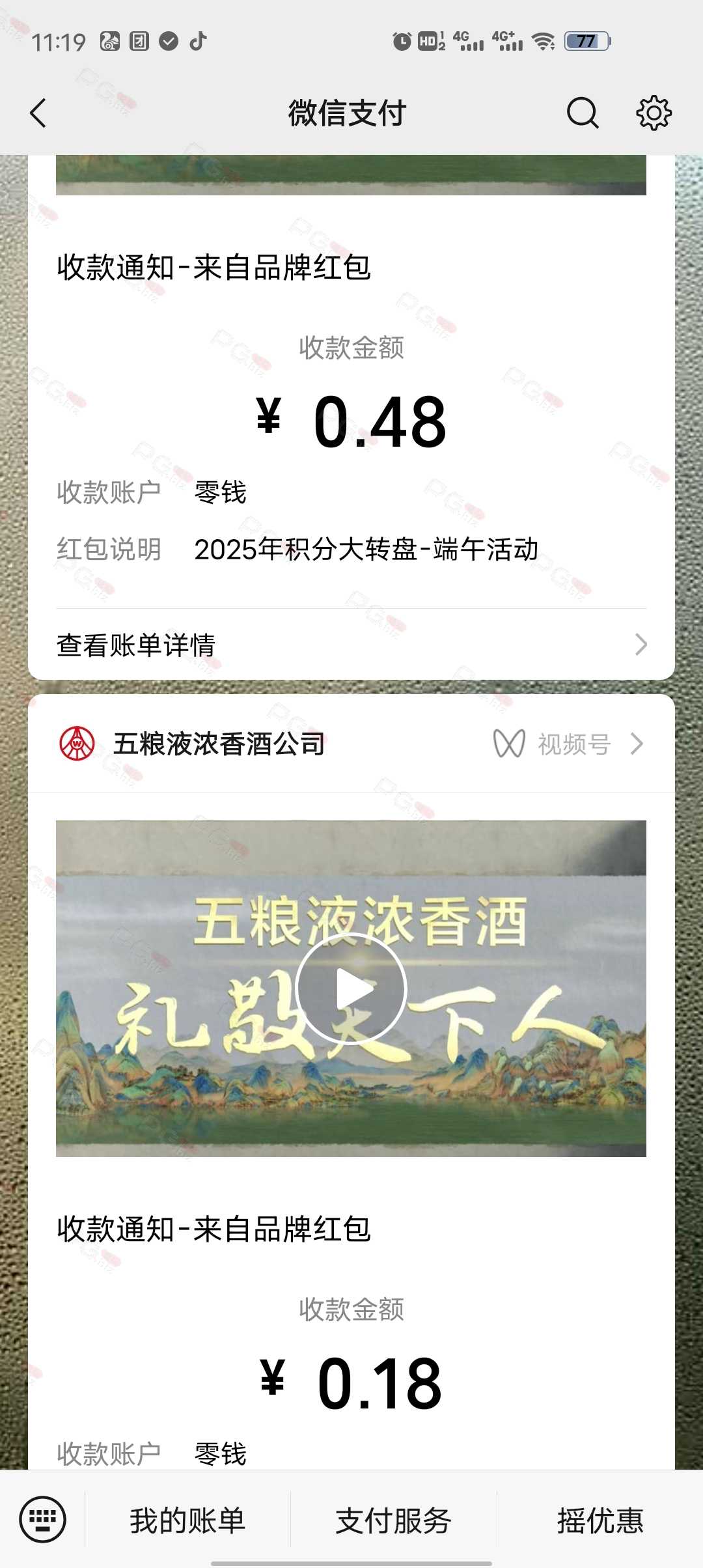Play the 五粮液浓香酒 video
Screen dimensions: 703x1568
click(x=351, y=988)
